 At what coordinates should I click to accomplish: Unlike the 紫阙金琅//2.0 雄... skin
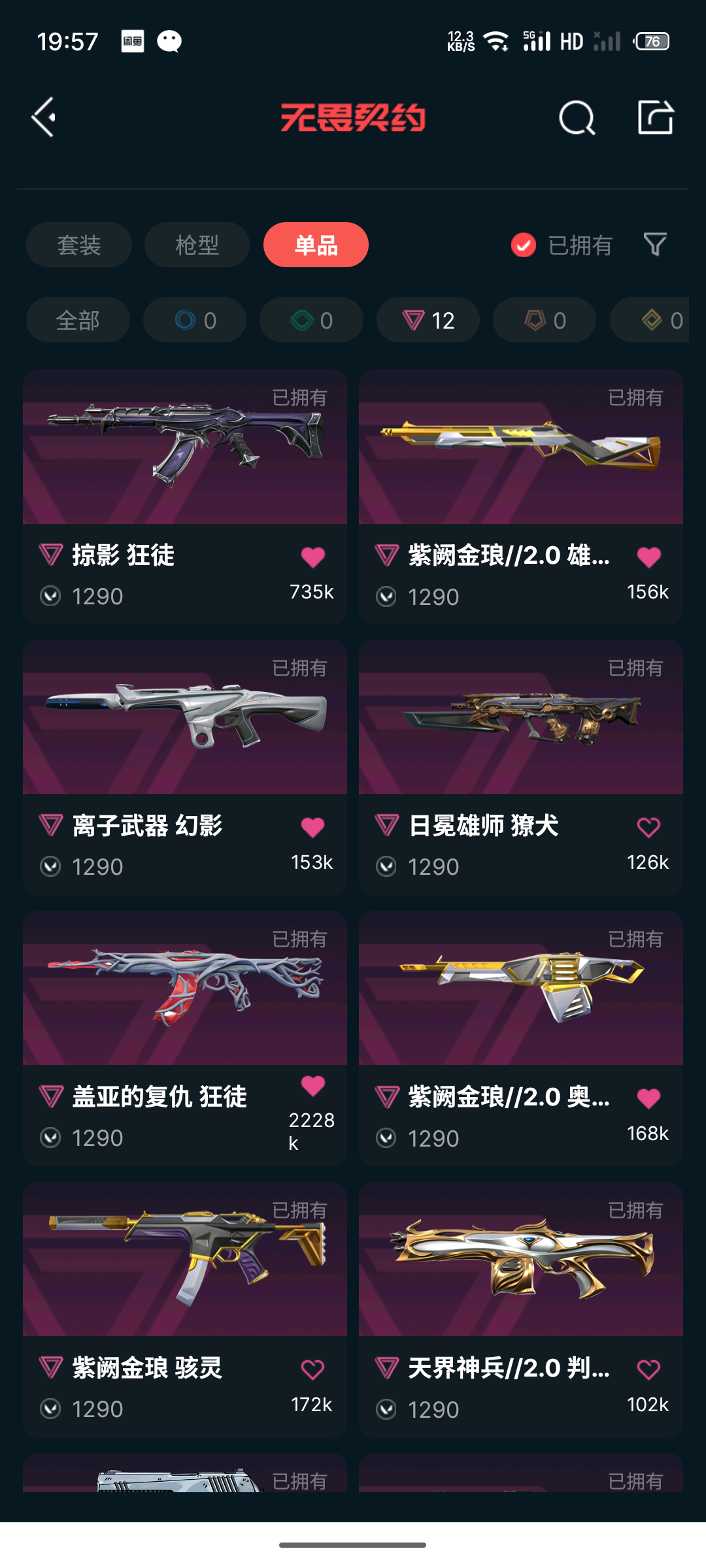(648, 557)
